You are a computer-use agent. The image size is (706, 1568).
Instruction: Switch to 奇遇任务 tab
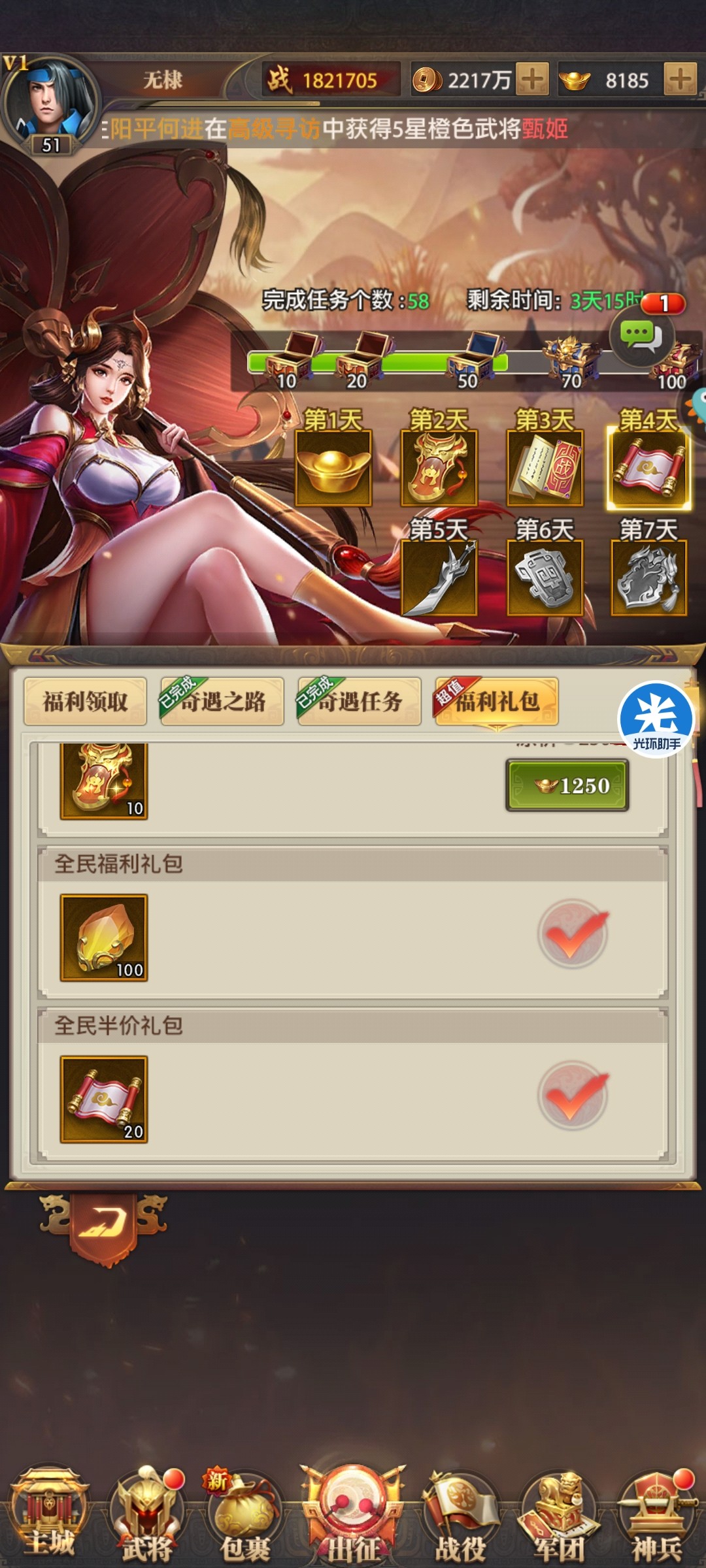pos(359,702)
